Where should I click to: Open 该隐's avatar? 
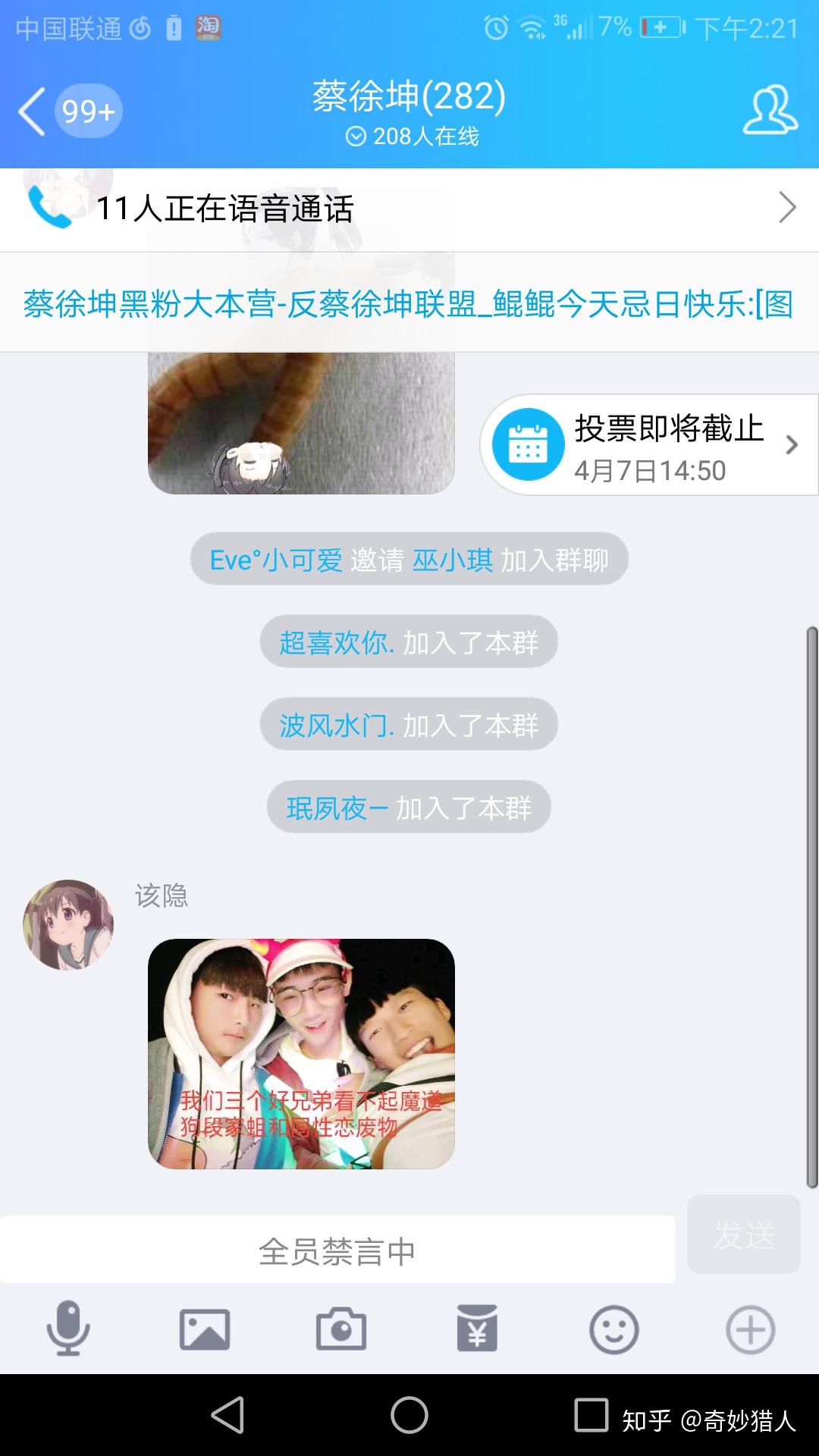(x=68, y=924)
